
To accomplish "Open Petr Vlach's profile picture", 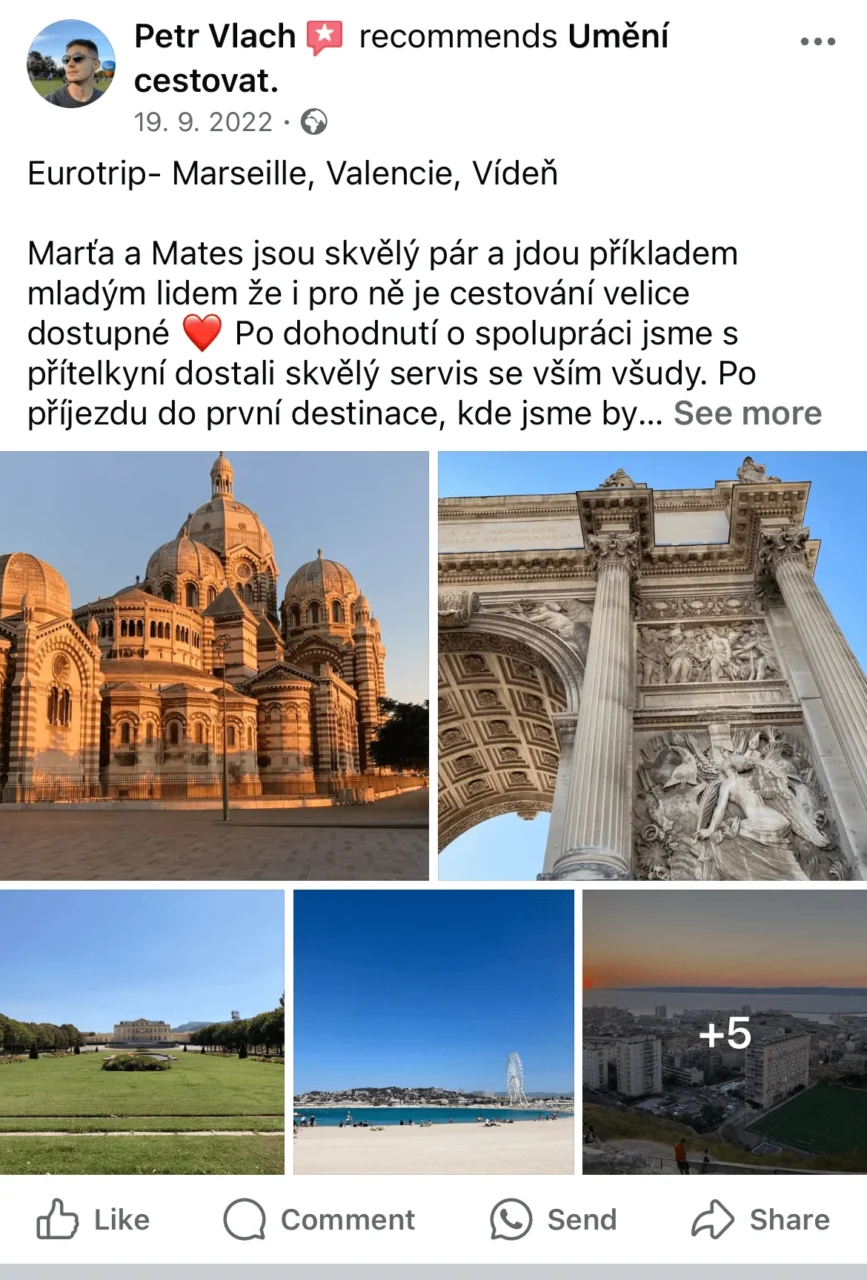I will point(70,63).
